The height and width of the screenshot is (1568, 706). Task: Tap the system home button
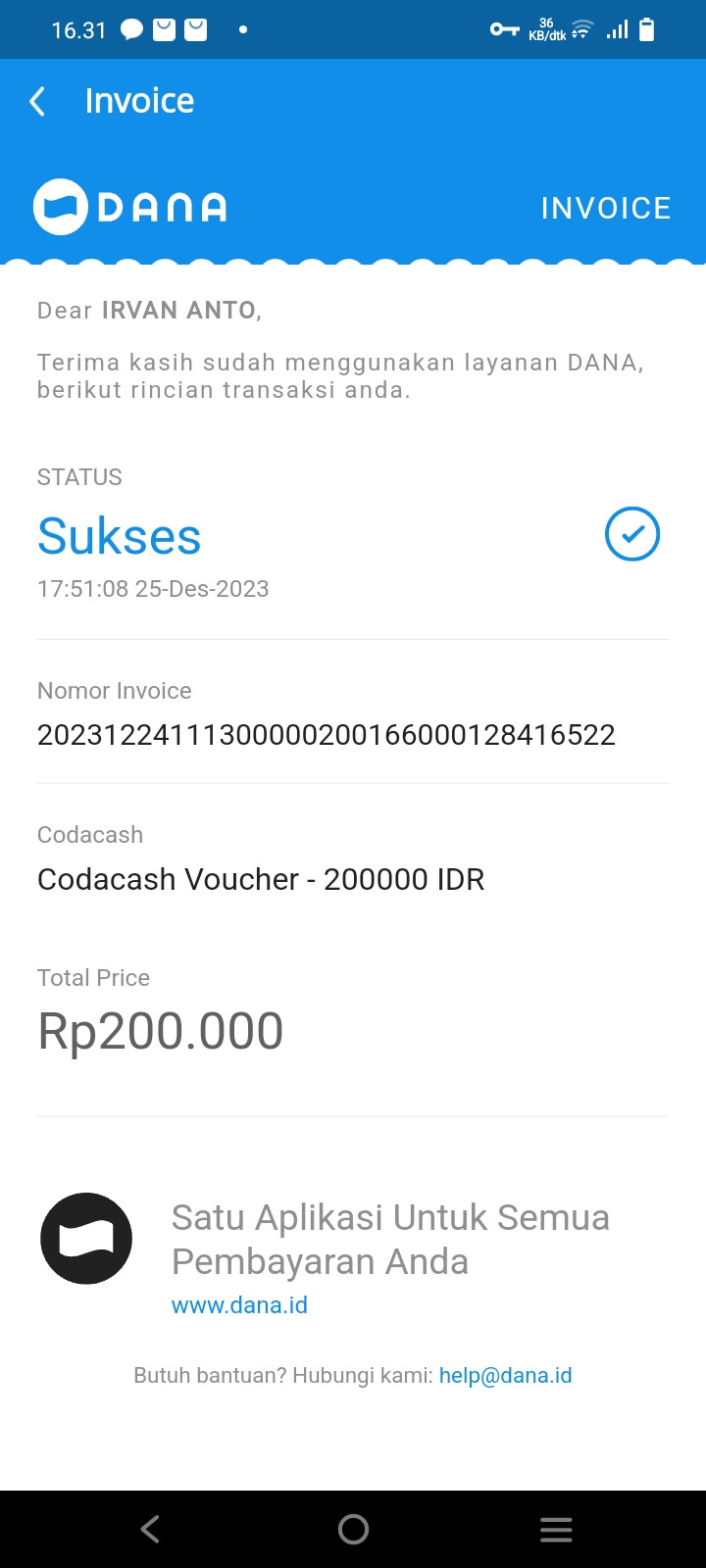click(x=353, y=1529)
